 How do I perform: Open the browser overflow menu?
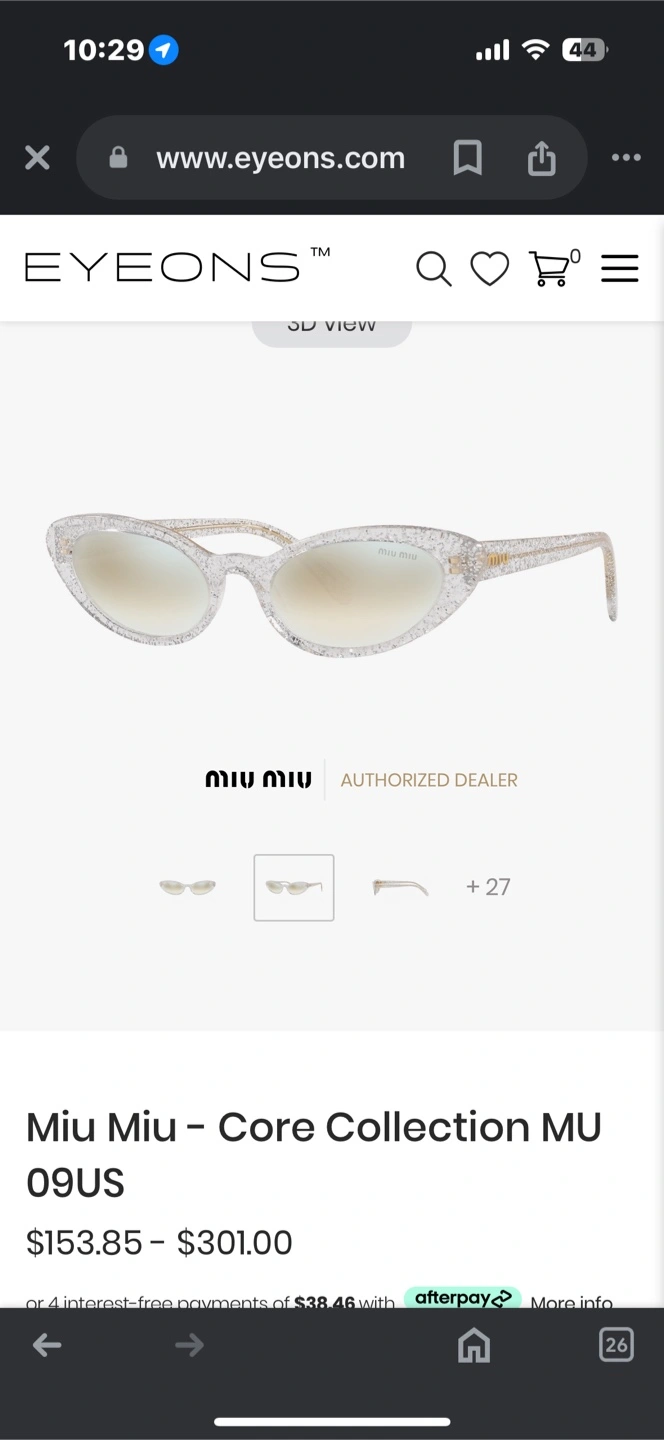pyautogui.click(x=626, y=158)
